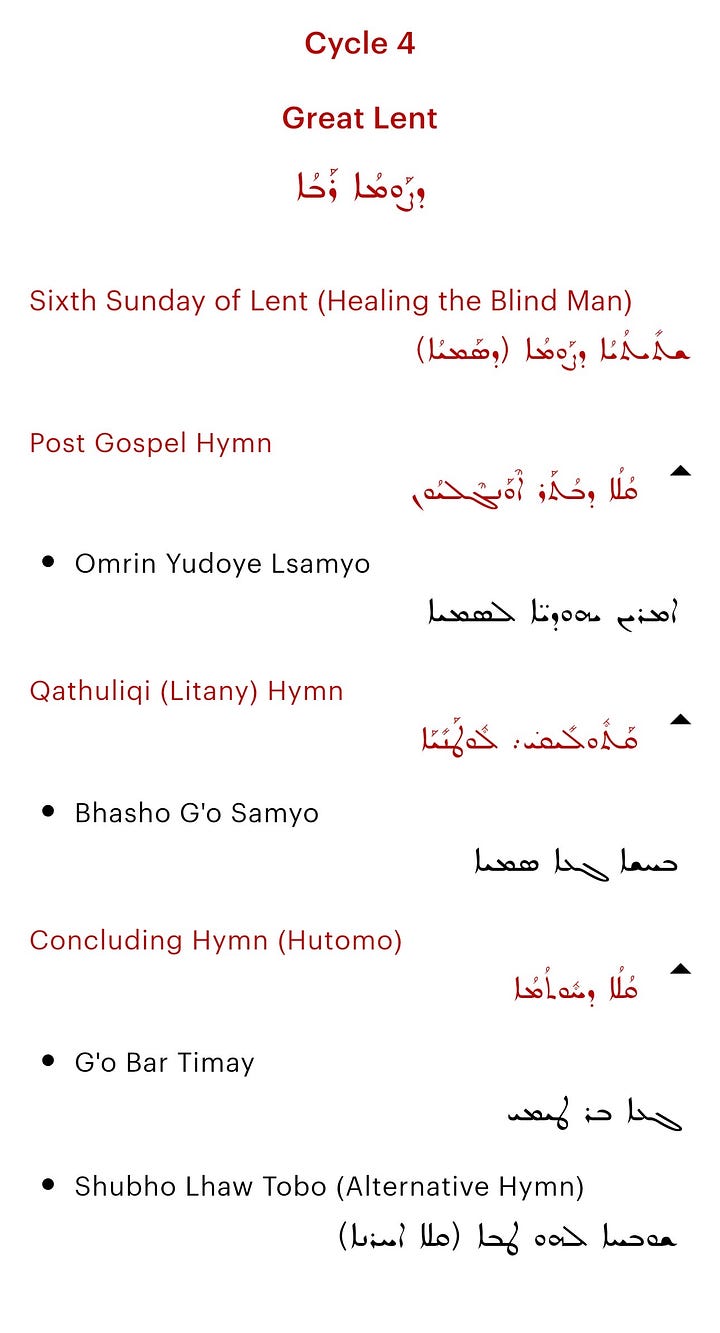Collapse the Concluding Hymn (Hutomo) section arrow
This screenshot has width=720, height=1333.
(x=680, y=968)
